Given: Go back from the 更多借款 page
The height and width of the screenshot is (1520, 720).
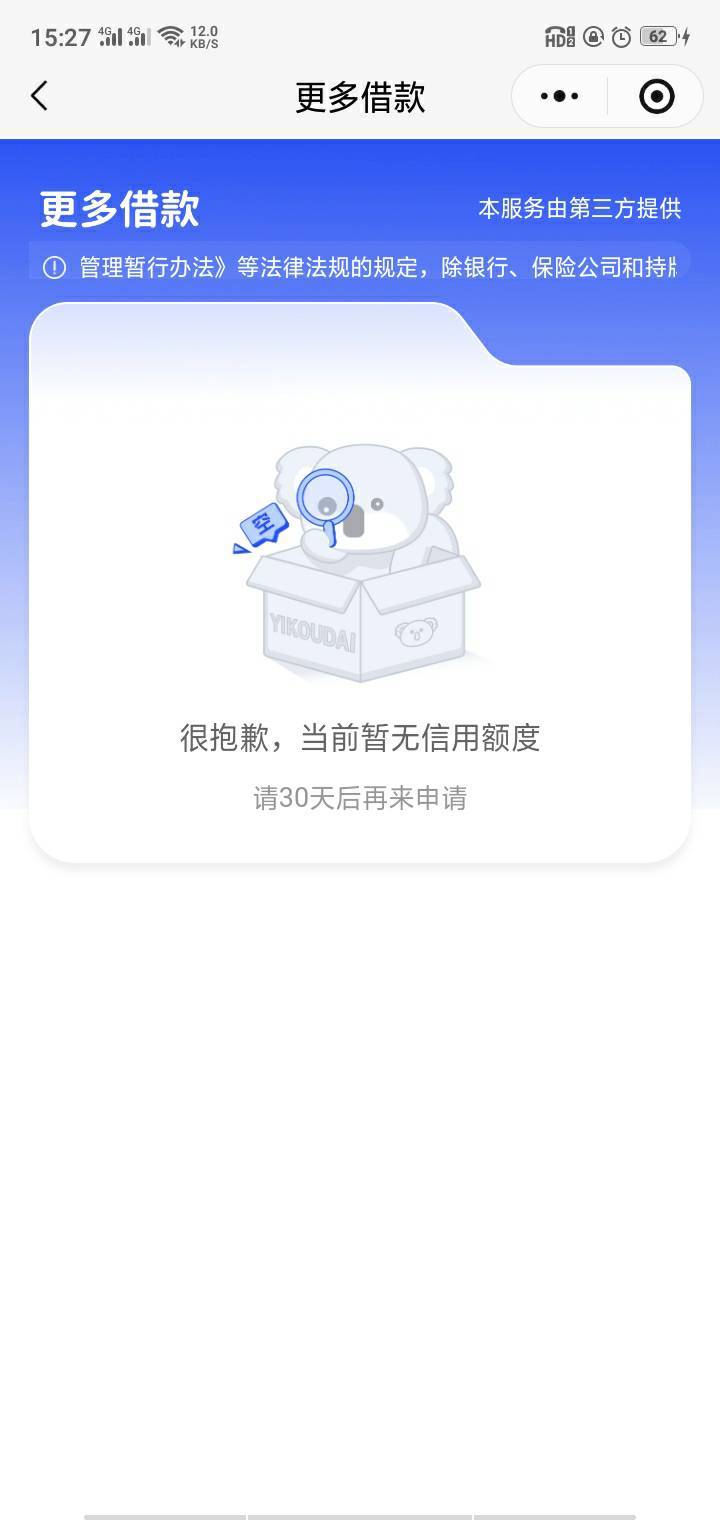Looking at the screenshot, I should [39, 96].
